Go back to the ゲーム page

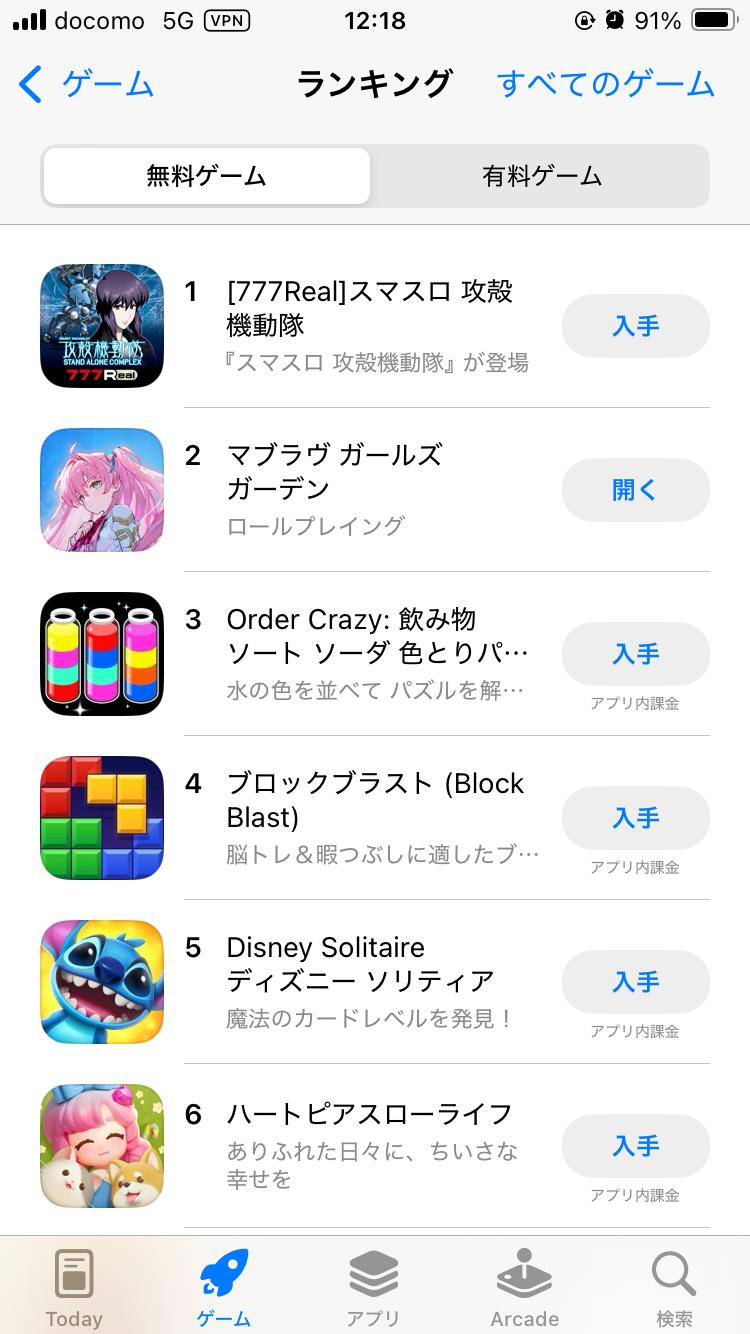pyautogui.click(x=86, y=84)
